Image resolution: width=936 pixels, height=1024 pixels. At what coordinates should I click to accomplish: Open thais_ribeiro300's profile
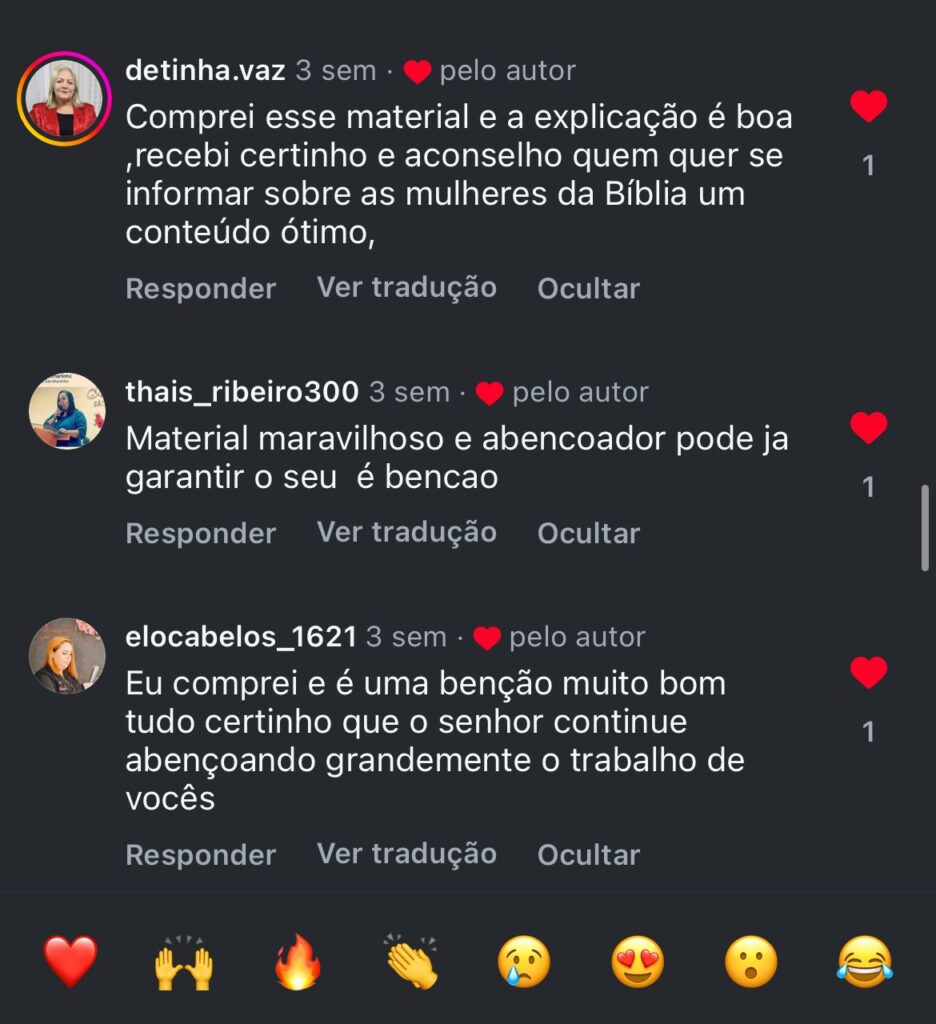point(66,411)
